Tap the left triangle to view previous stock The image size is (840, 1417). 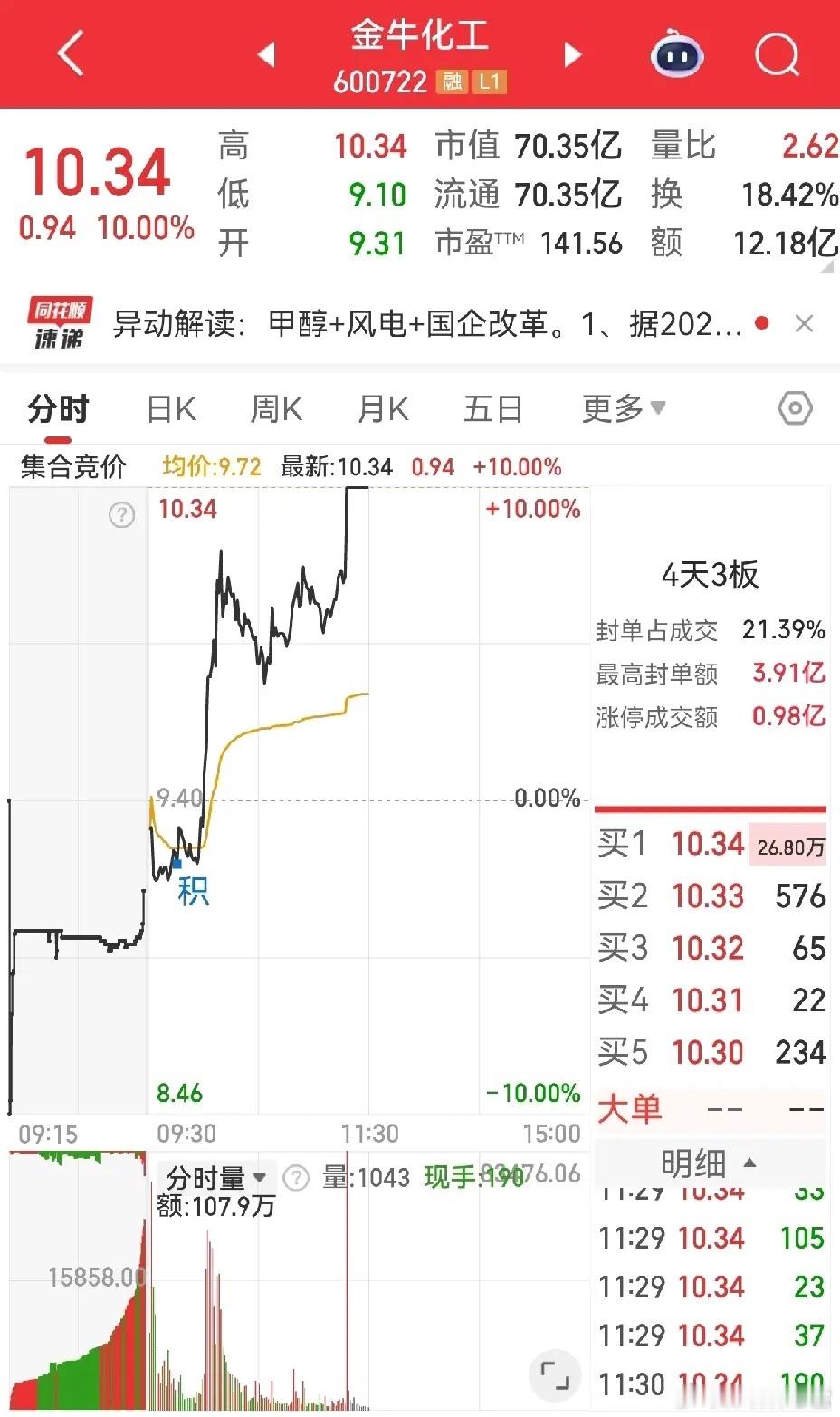point(267,54)
